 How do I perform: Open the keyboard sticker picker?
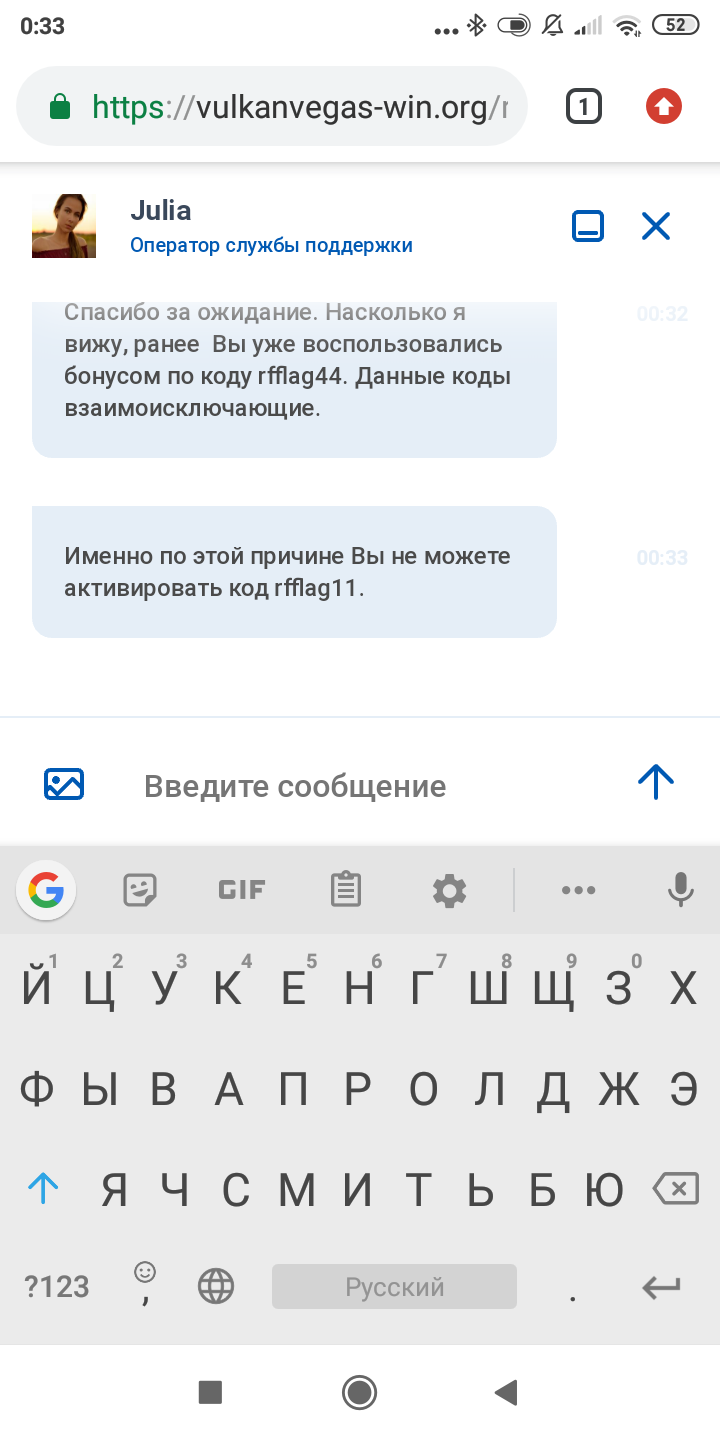[140, 889]
